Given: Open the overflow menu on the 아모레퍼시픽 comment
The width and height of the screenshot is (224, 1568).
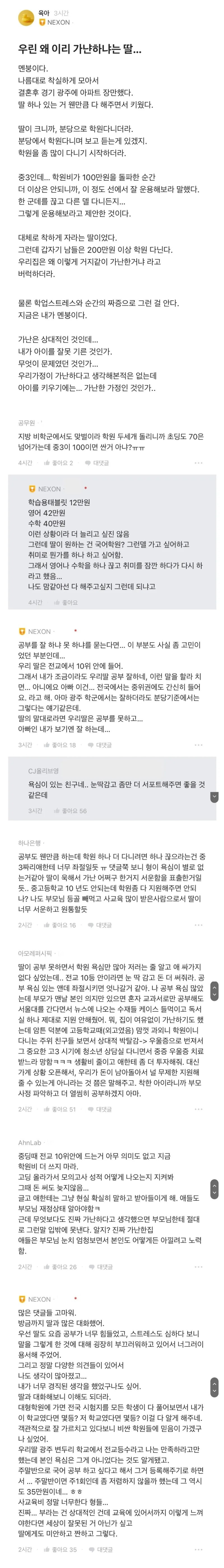Looking at the screenshot, I should [198, 1109].
